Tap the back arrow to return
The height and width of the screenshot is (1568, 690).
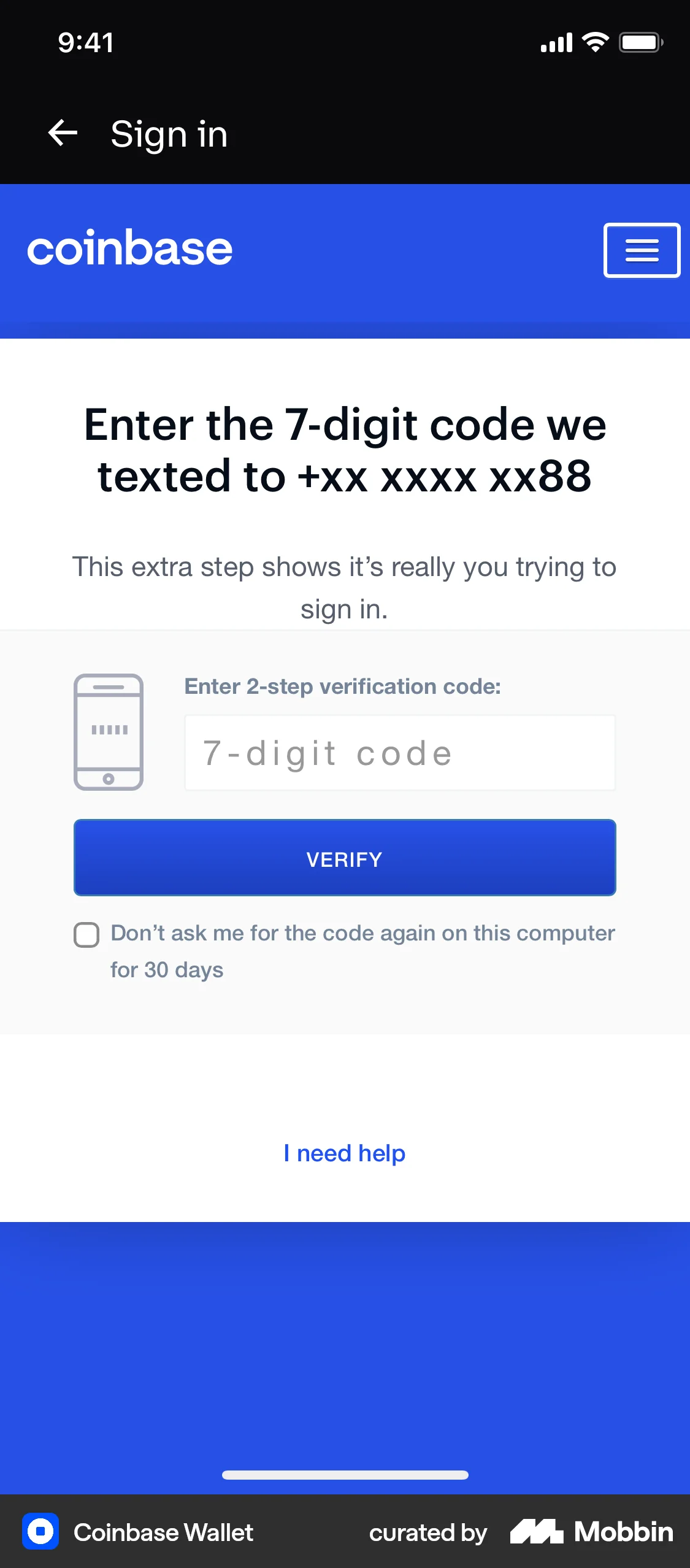point(62,133)
